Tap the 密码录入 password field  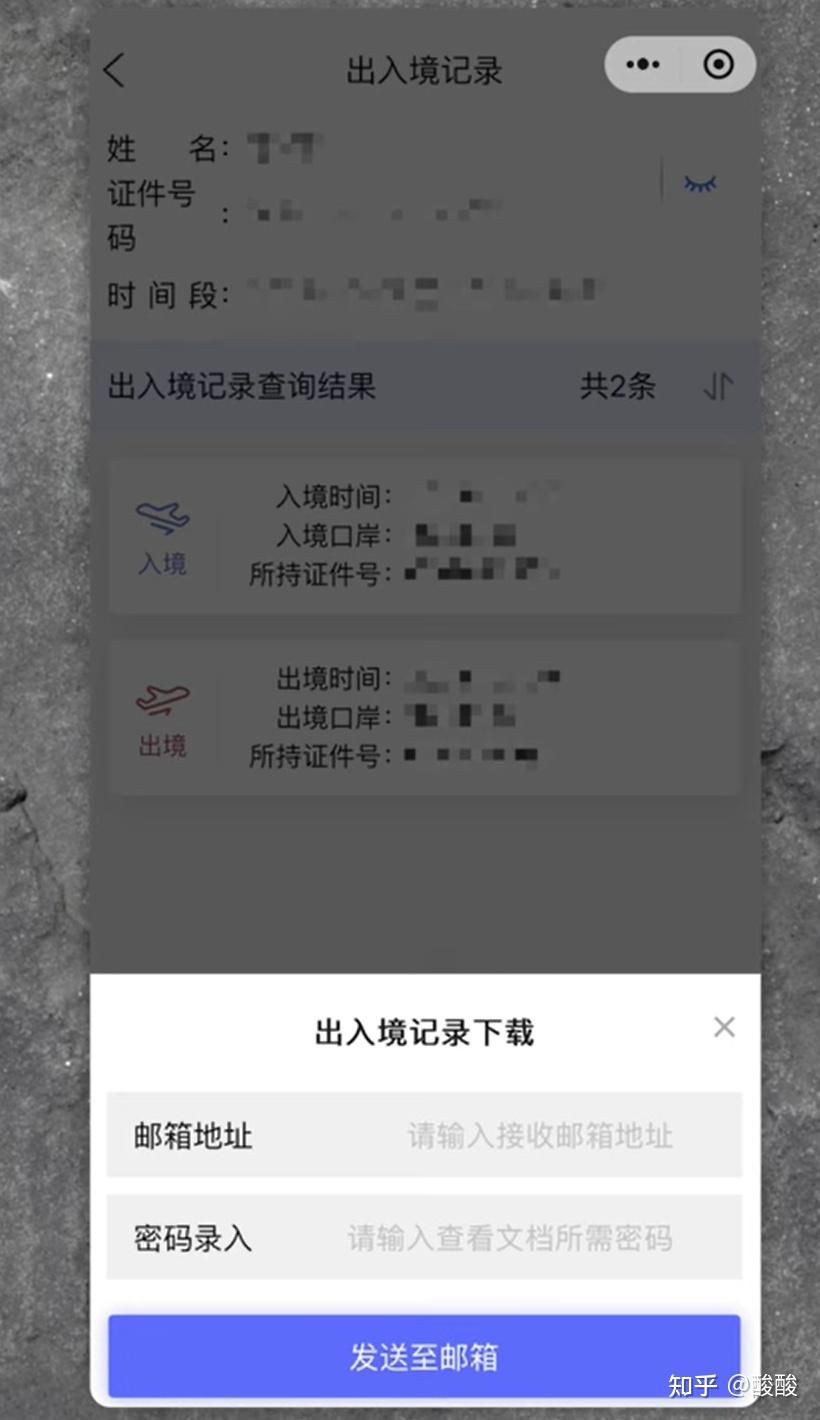(510, 1239)
